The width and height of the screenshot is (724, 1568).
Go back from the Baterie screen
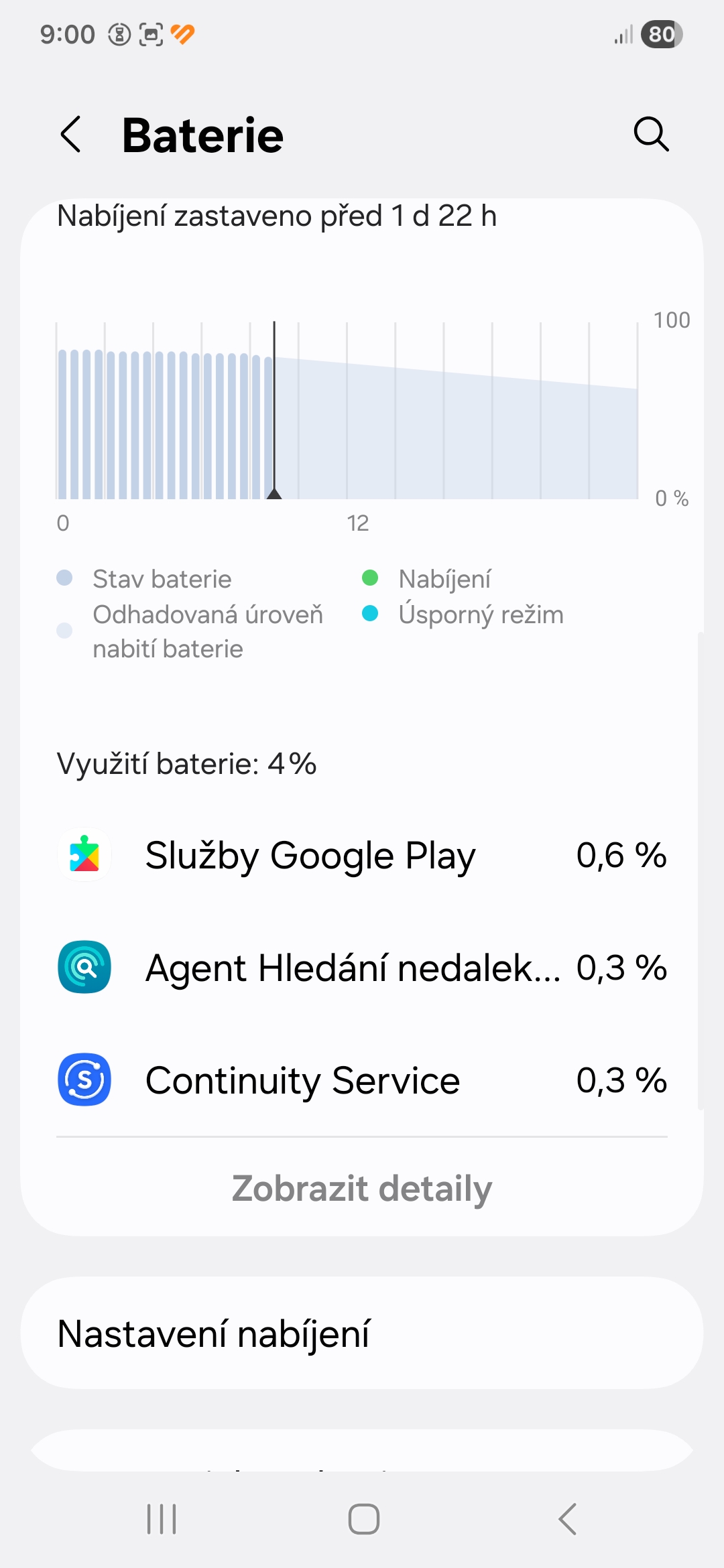pyautogui.click(x=71, y=134)
